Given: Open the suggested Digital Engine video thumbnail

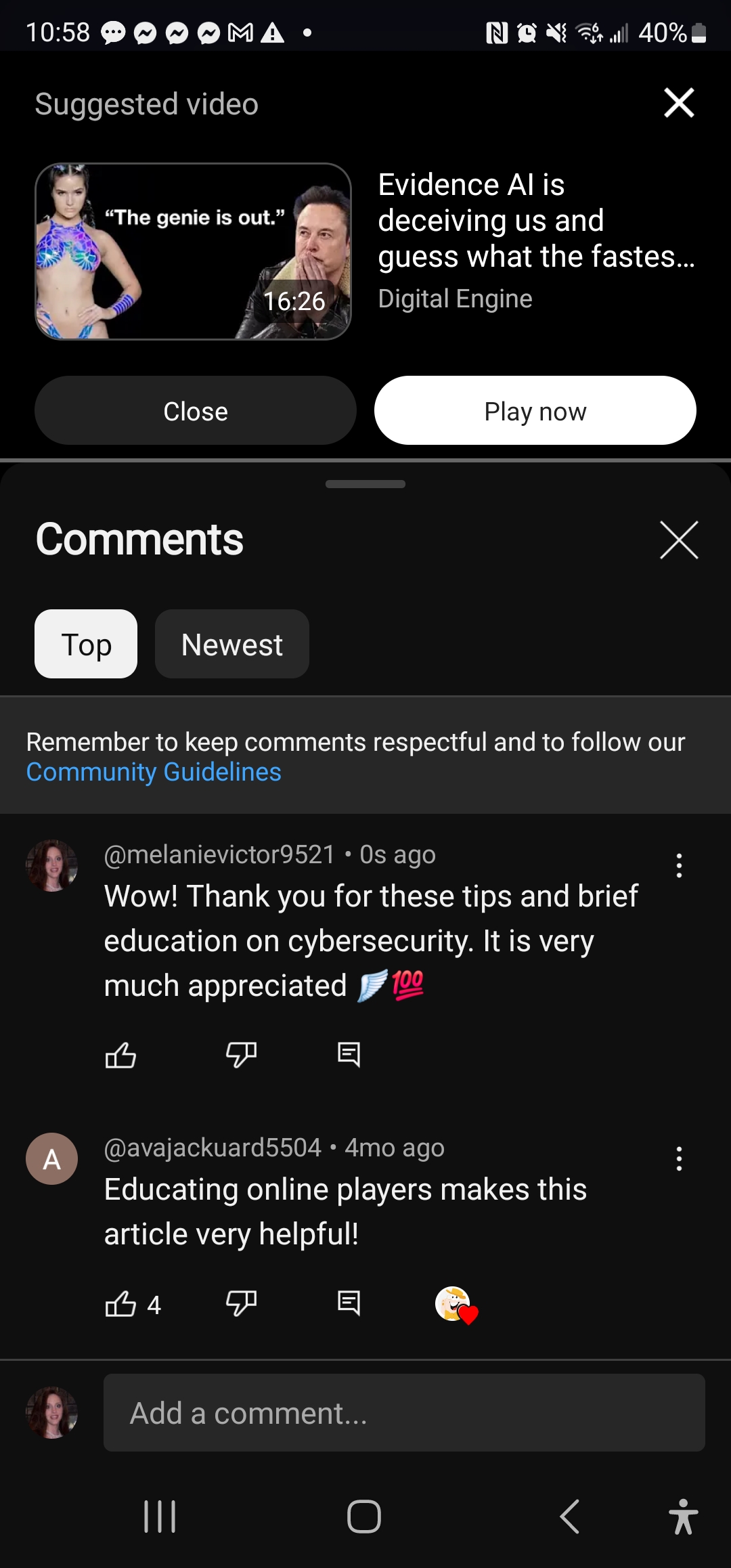Looking at the screenshot, I should (193, 251).
